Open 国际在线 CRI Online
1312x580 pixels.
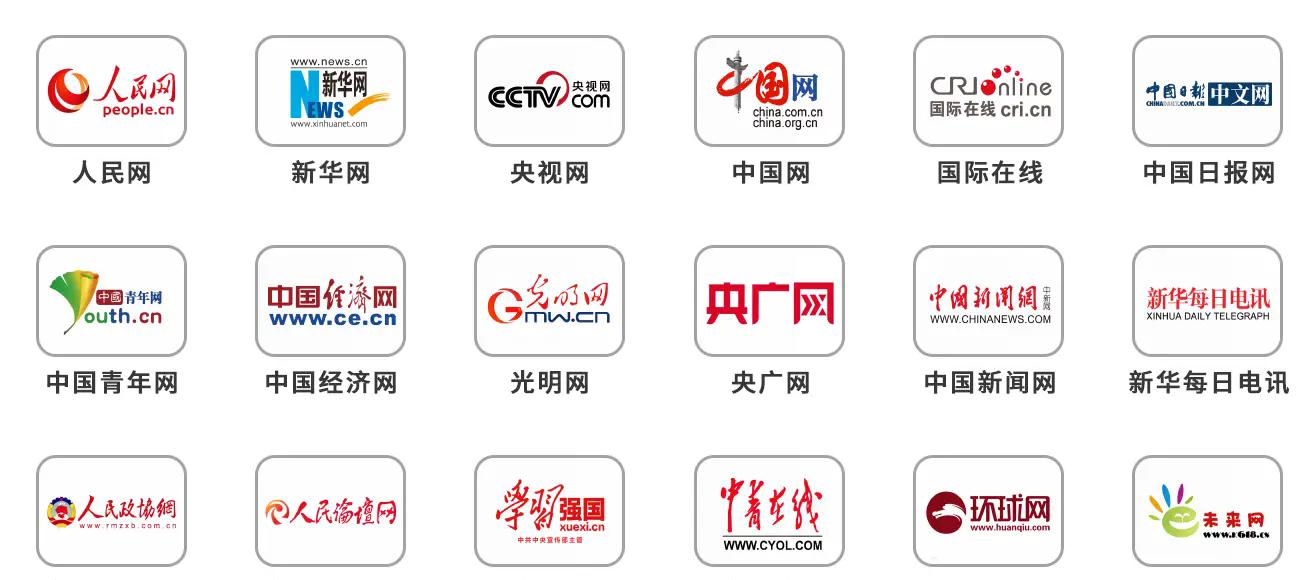click(988, 91)
